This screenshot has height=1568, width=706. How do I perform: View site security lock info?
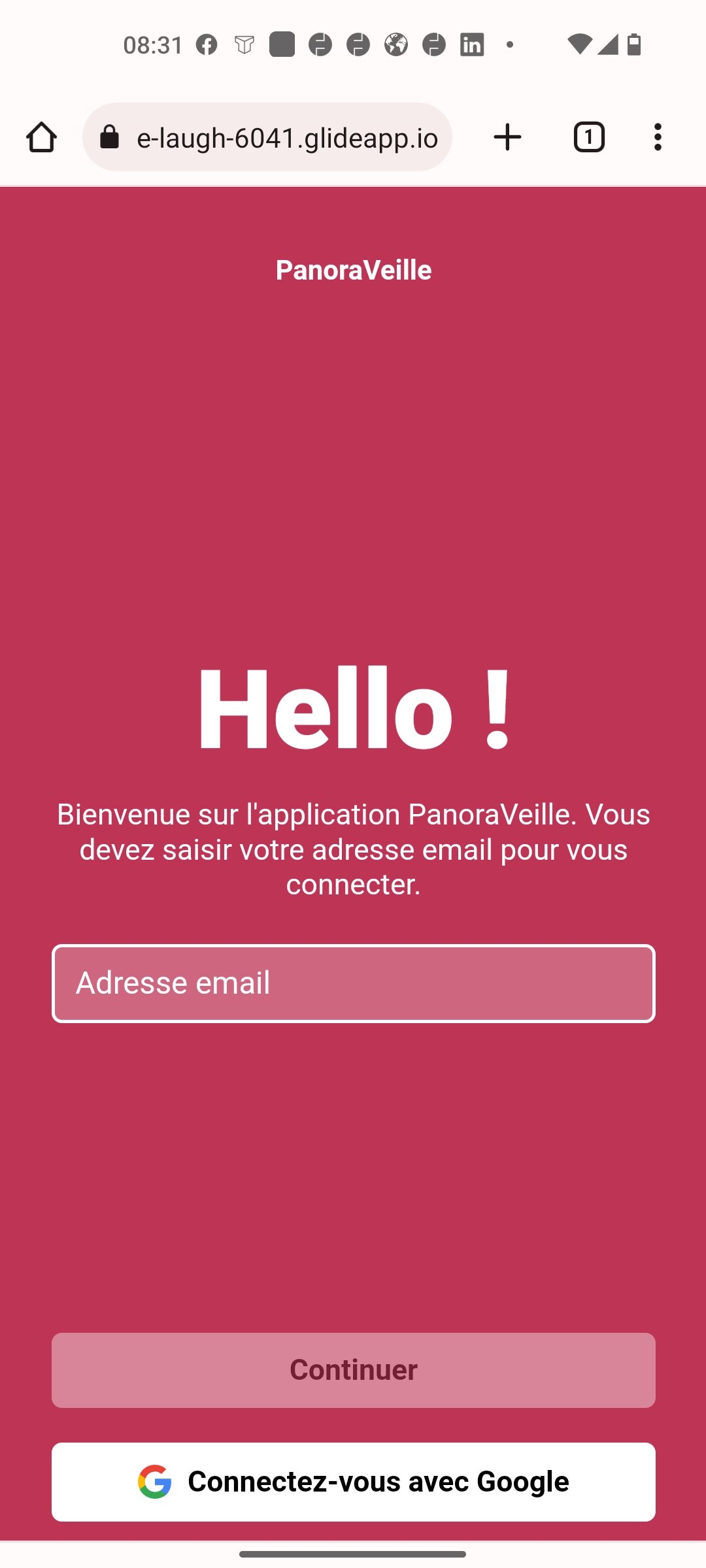[x=110, y=137]
